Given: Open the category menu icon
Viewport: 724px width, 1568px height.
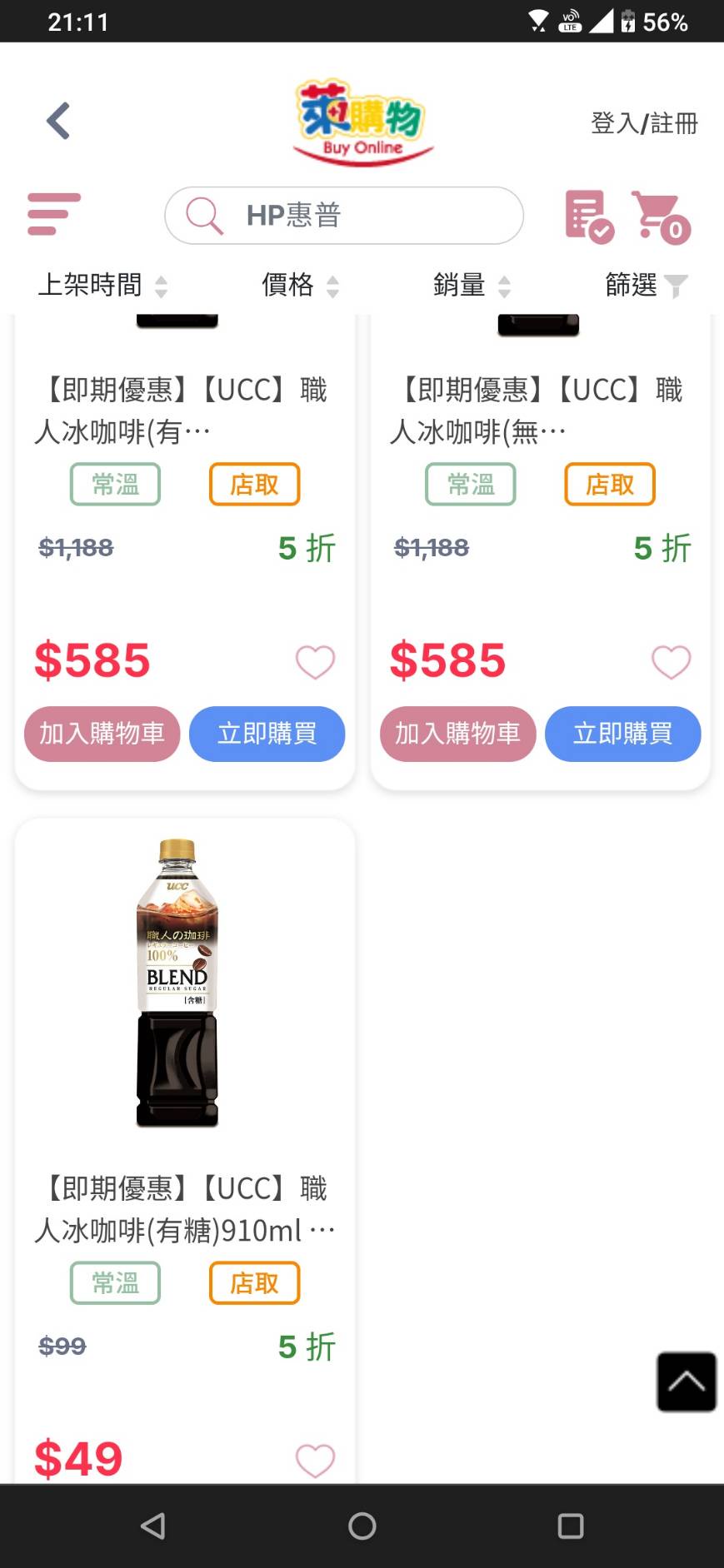Looking at the screenshot, I should 53,214.
